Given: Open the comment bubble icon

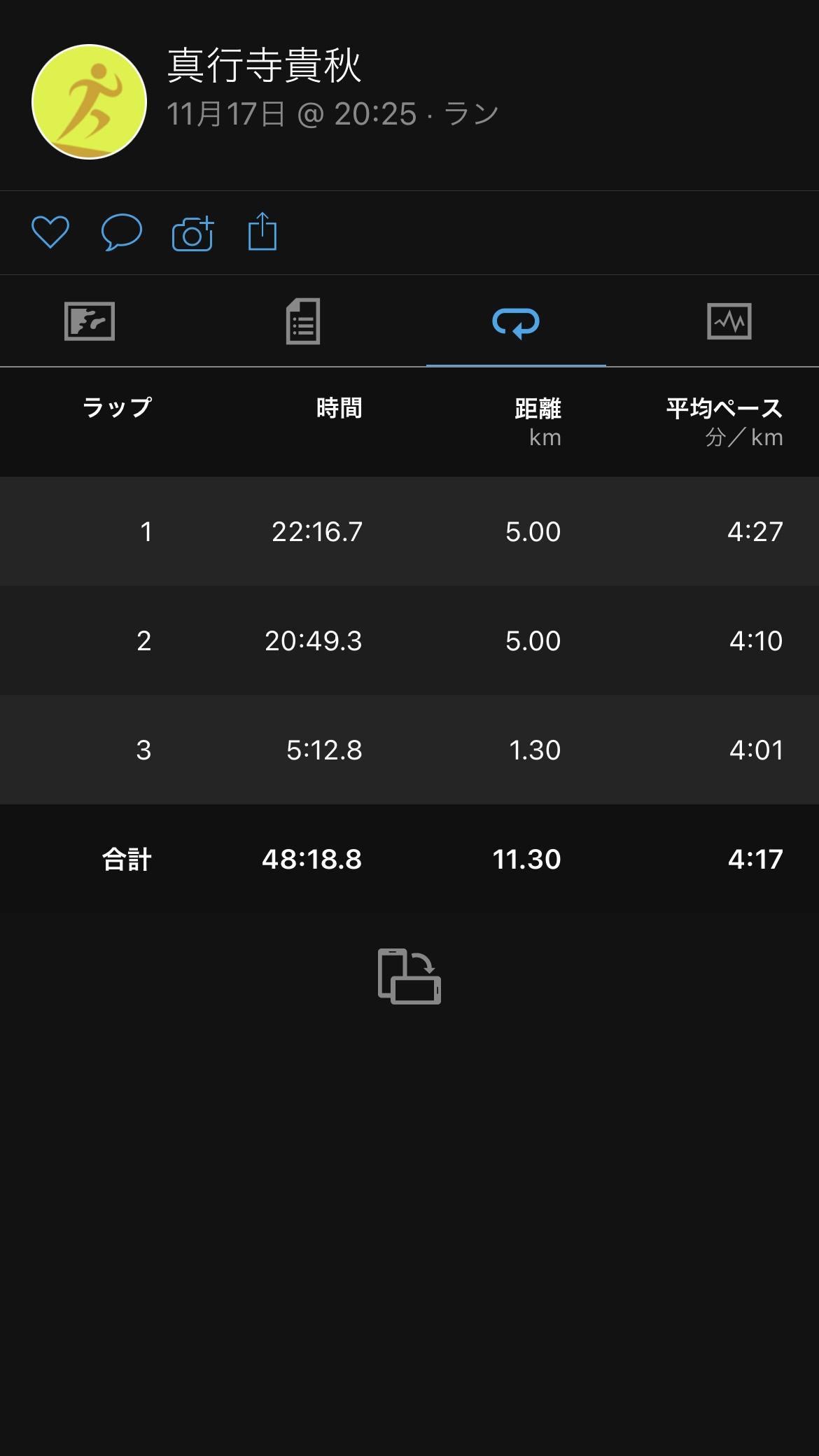Looking at the screenshot, I should coord(122,232).
